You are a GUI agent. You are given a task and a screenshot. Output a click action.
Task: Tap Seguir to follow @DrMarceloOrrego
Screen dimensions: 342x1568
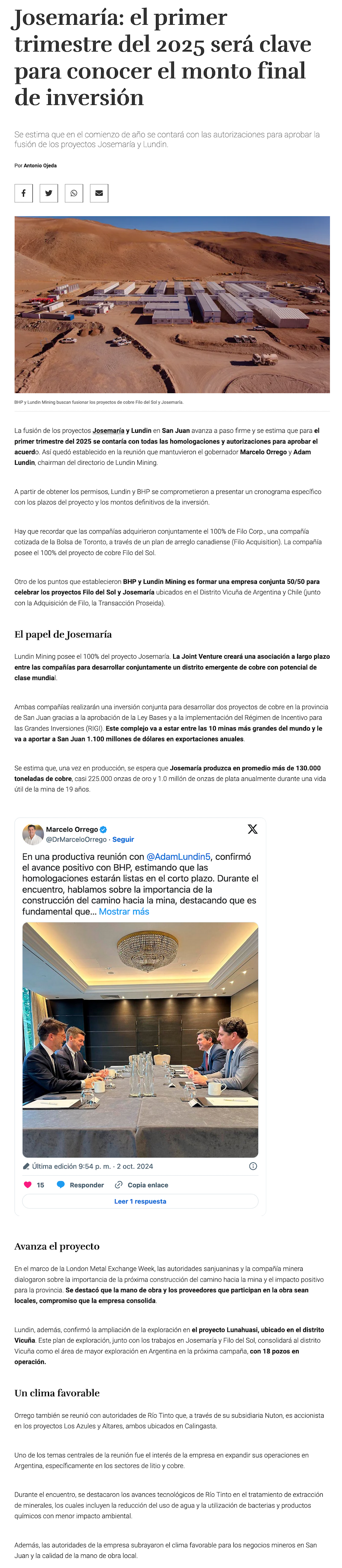tap(123, 839)
